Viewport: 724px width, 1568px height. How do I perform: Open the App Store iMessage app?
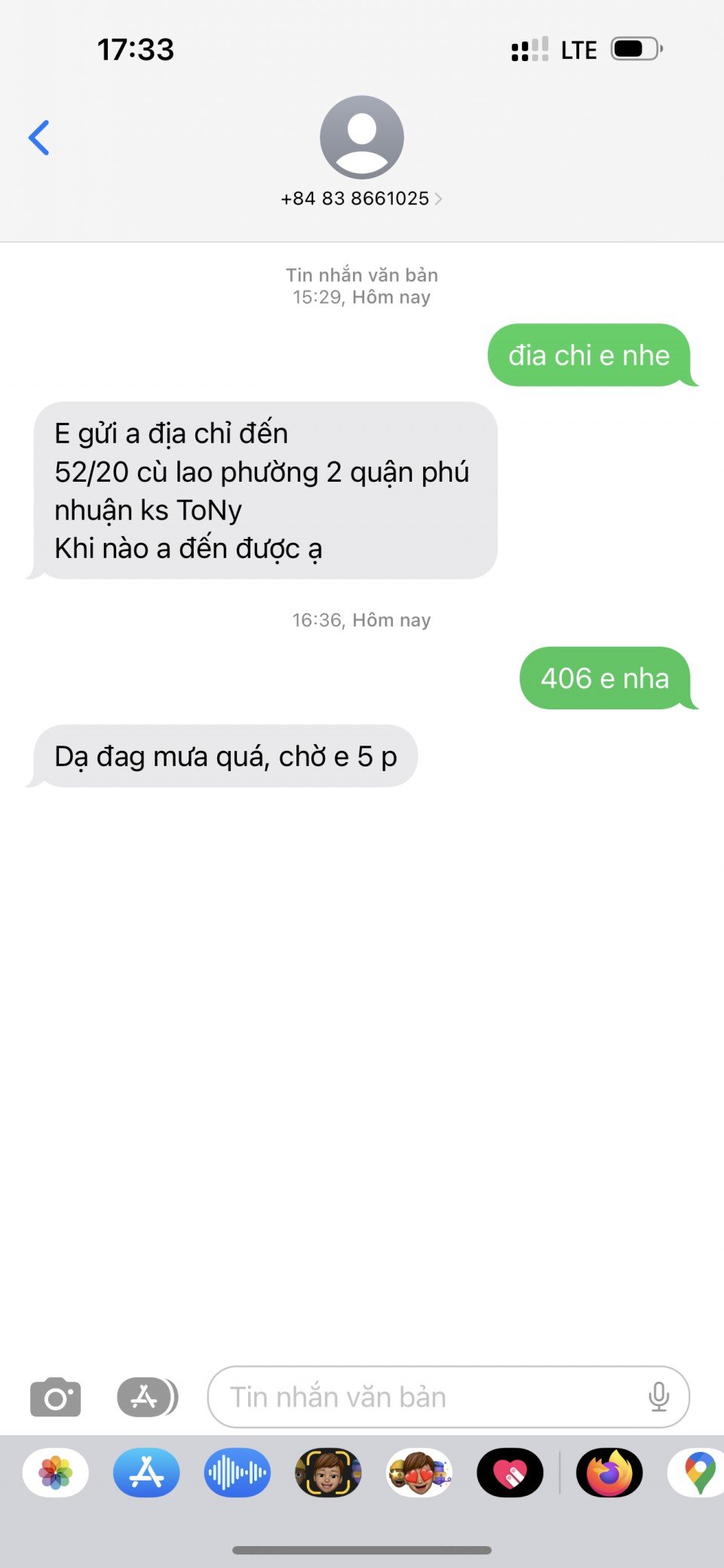pyautogui.click(x=146, y=1472)
